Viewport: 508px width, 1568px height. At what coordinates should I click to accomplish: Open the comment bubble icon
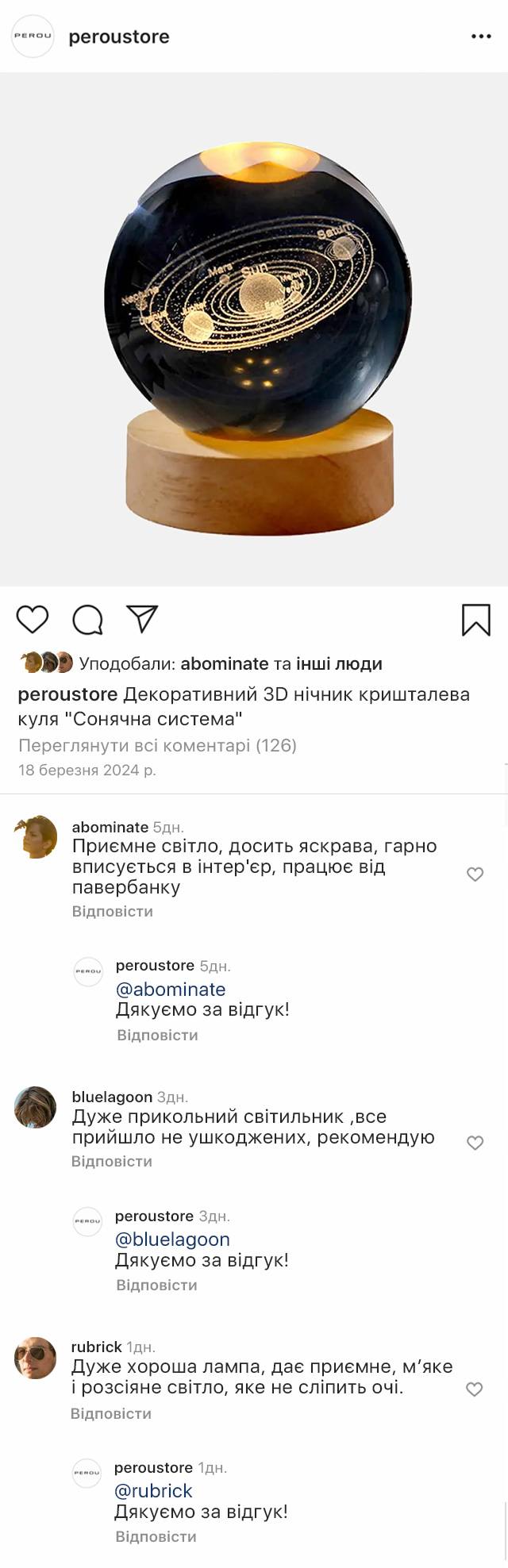(87, 620)
